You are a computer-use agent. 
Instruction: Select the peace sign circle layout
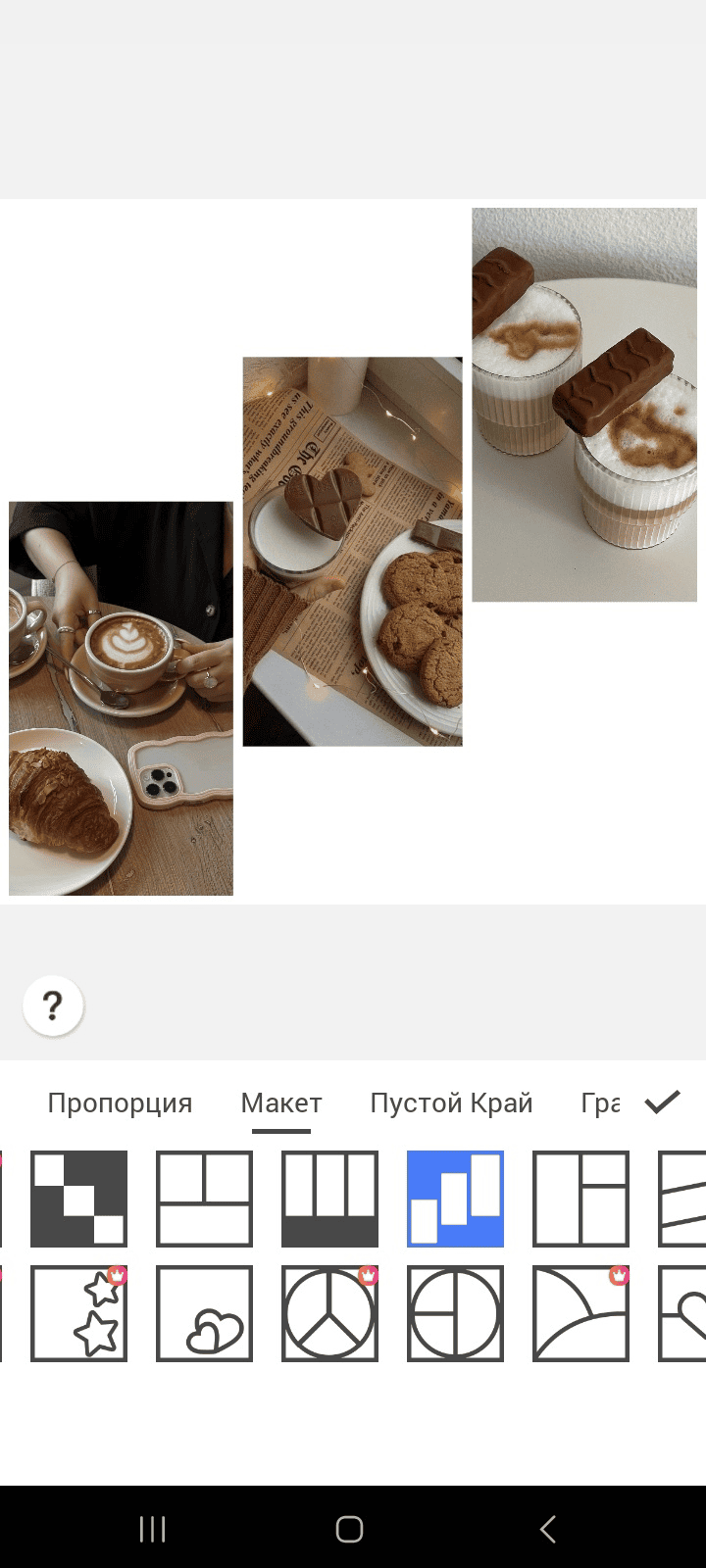(330, 1313)
